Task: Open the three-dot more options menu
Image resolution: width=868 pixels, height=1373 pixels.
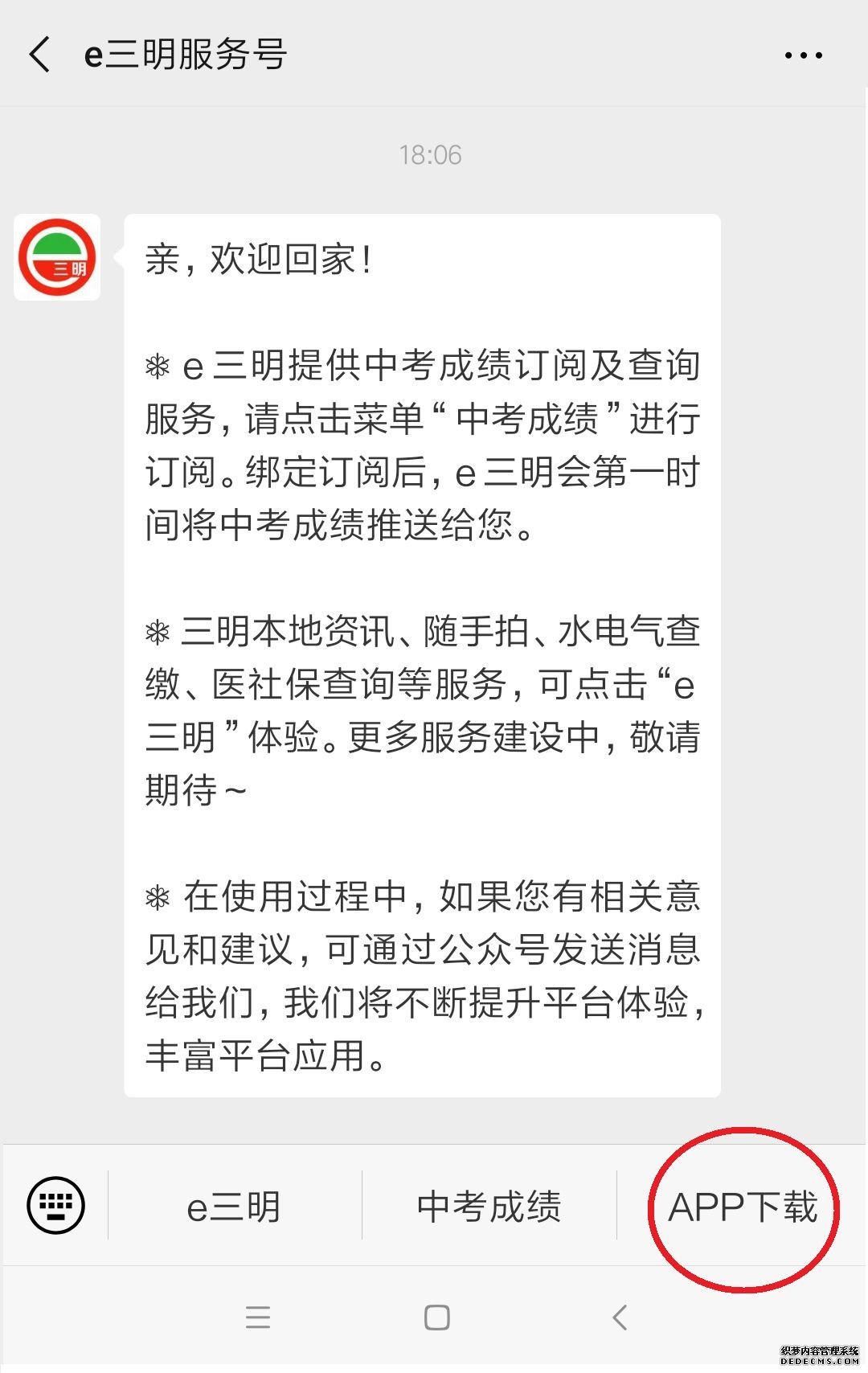Action: tap(803, 55)
